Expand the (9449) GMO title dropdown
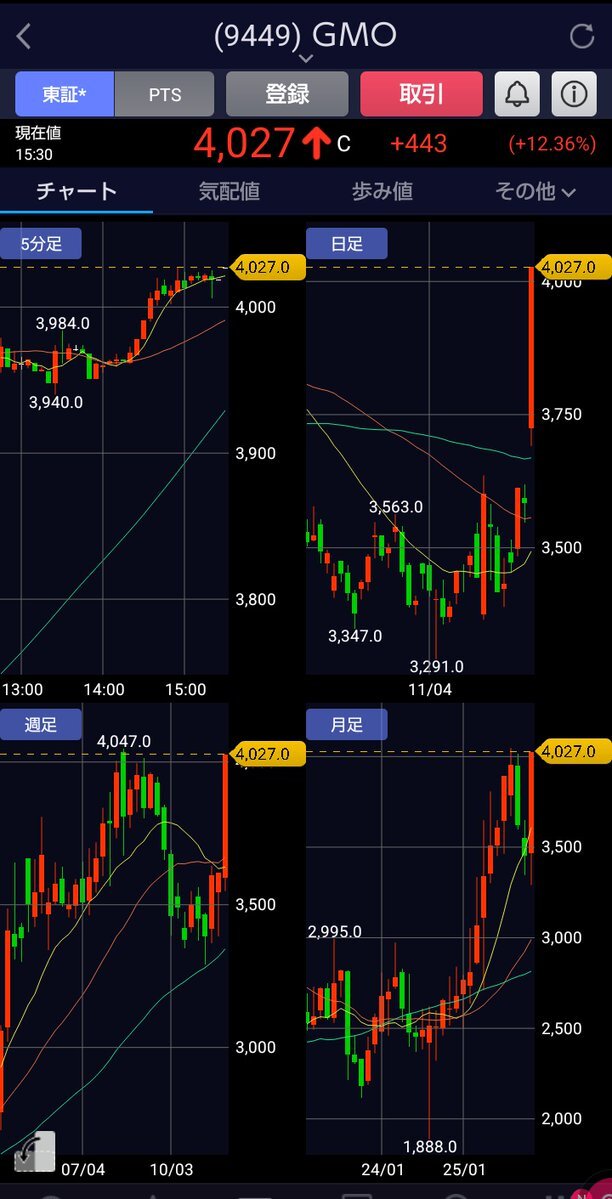 click(306, 58)
